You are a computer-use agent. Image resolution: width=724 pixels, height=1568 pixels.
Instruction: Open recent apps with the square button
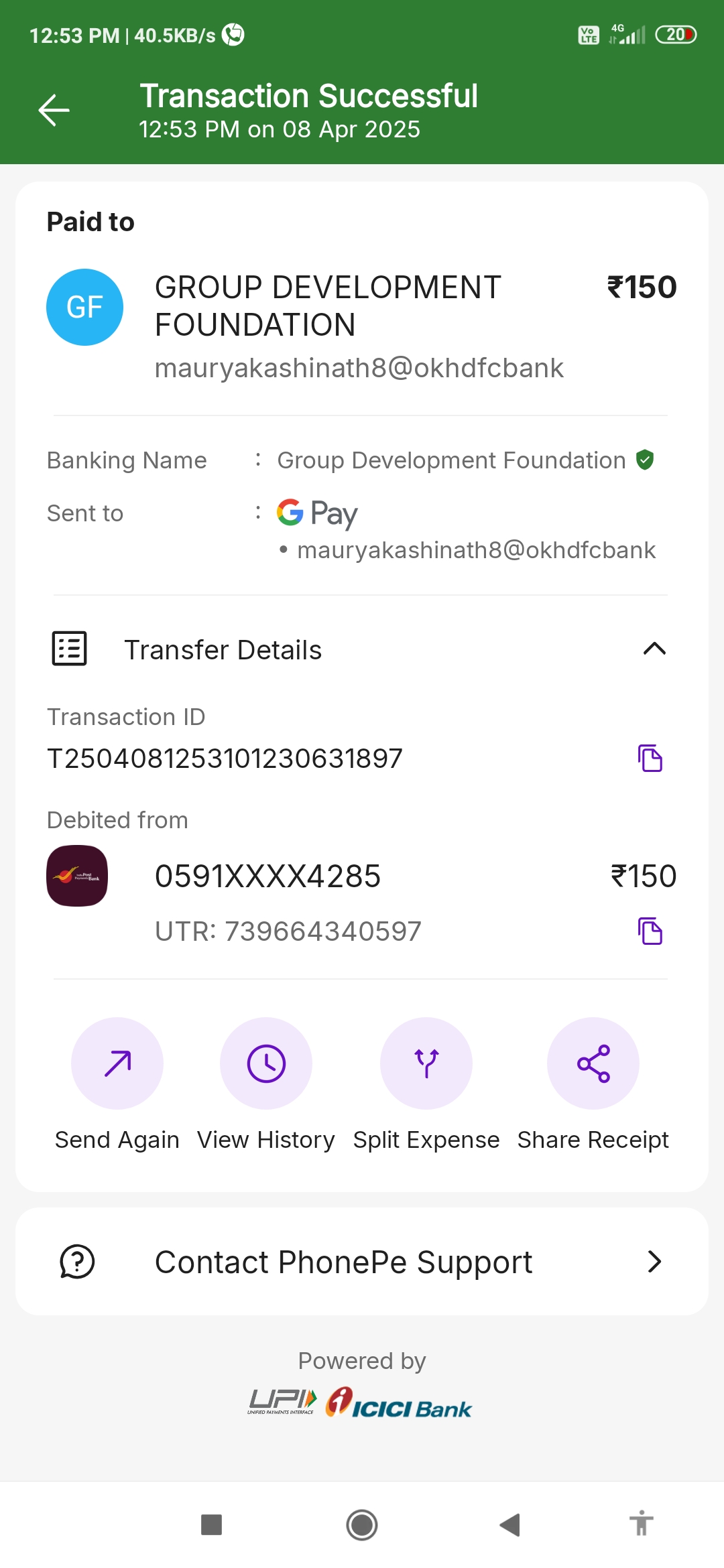pos(212,1525)
